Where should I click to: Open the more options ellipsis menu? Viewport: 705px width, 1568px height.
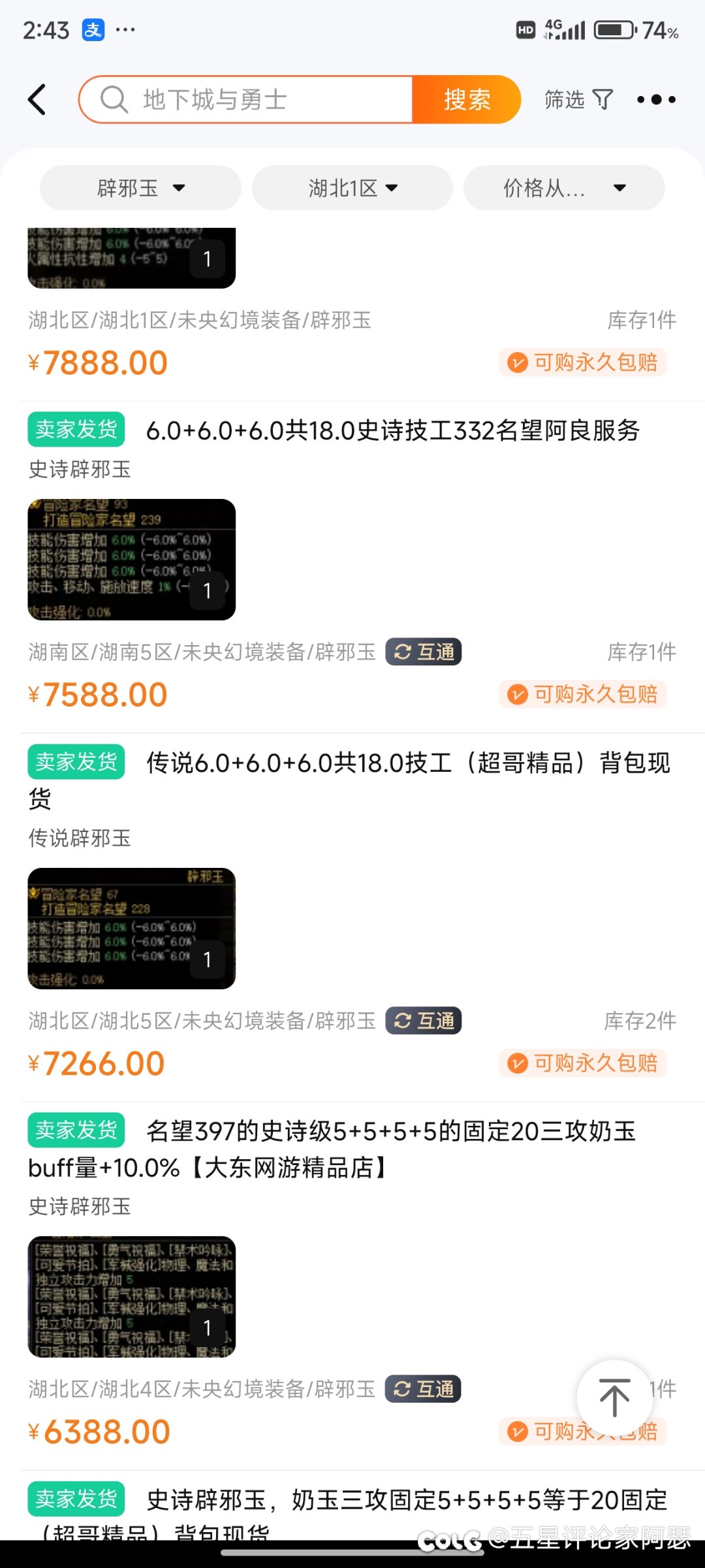657,99
